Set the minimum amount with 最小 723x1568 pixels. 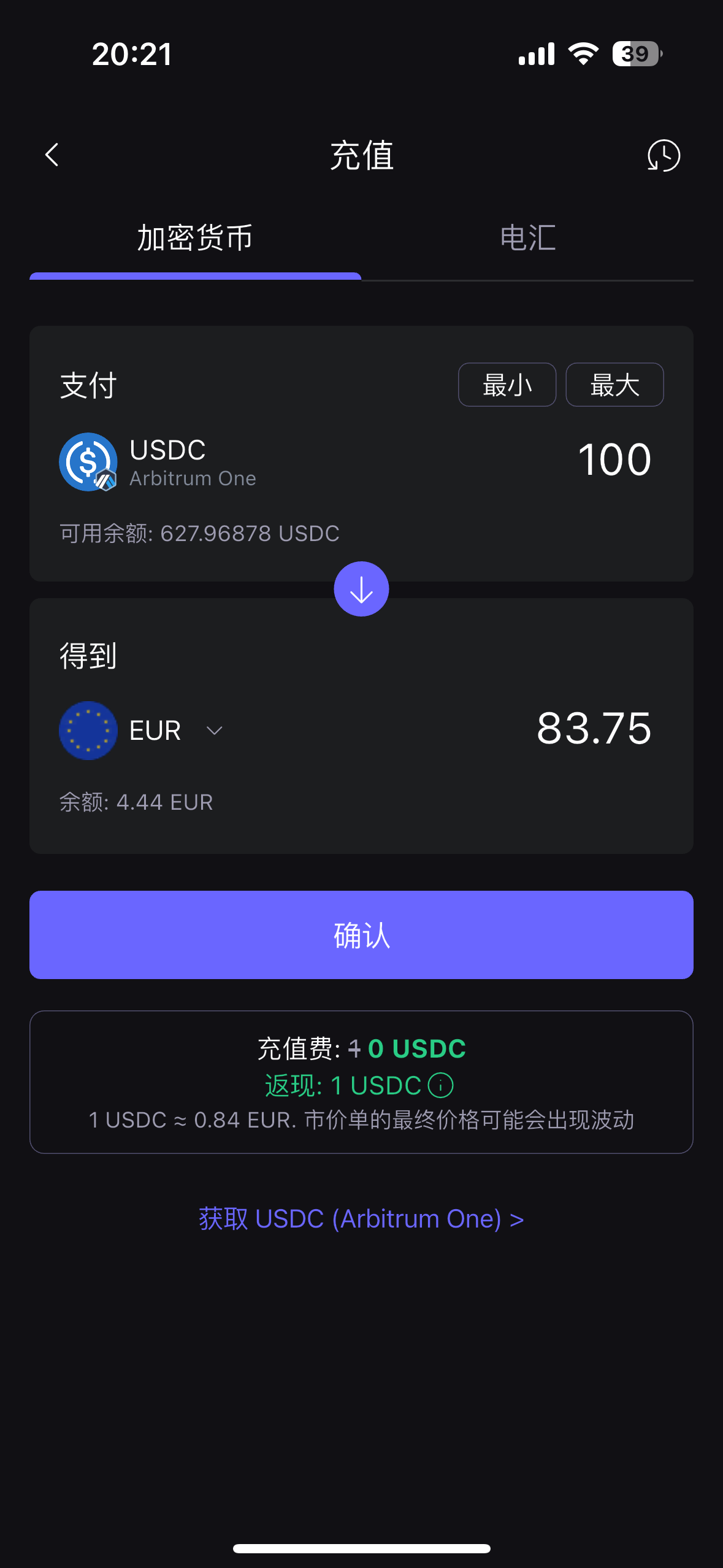point(507,385)
